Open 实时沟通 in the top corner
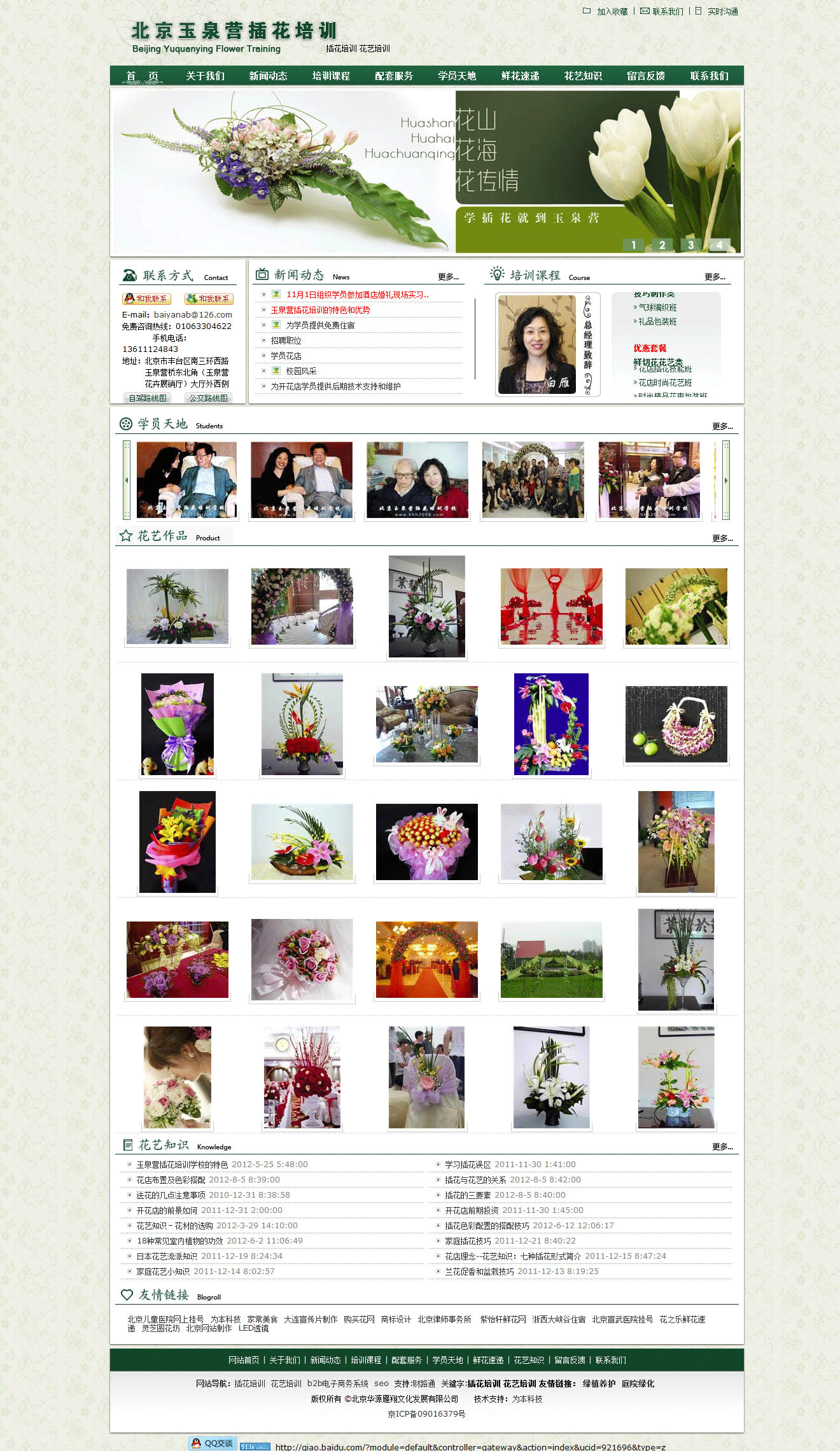Viewport: 840px width, 1451px height. click(x=722, y=11)
